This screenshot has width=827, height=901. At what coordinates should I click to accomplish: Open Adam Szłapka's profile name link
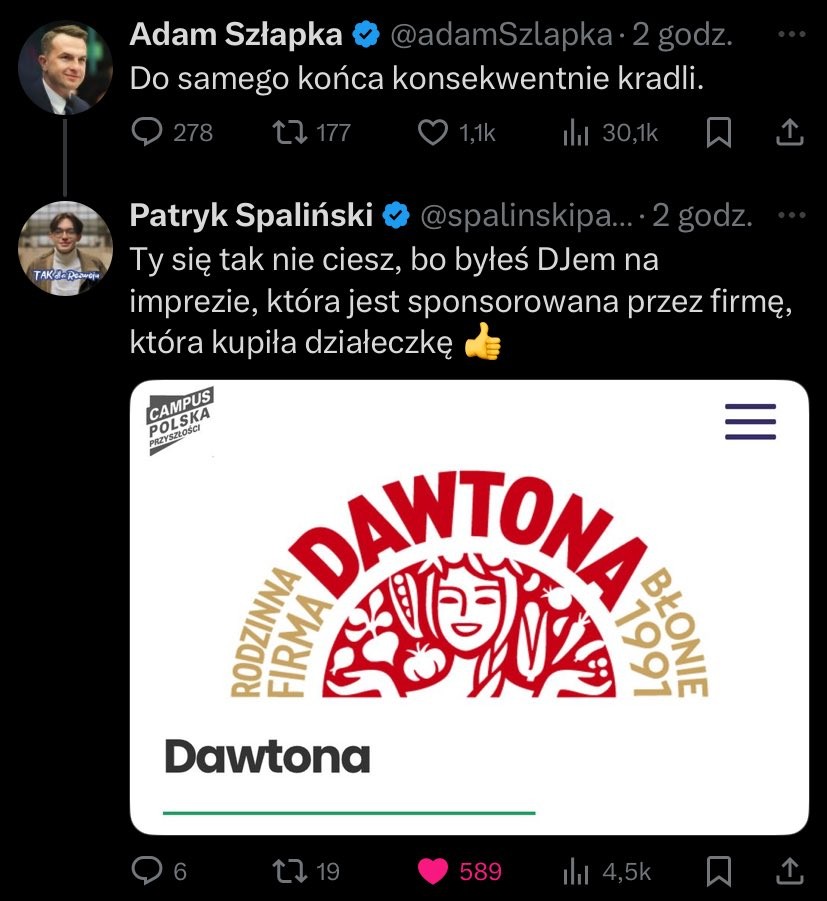(236, 35)
